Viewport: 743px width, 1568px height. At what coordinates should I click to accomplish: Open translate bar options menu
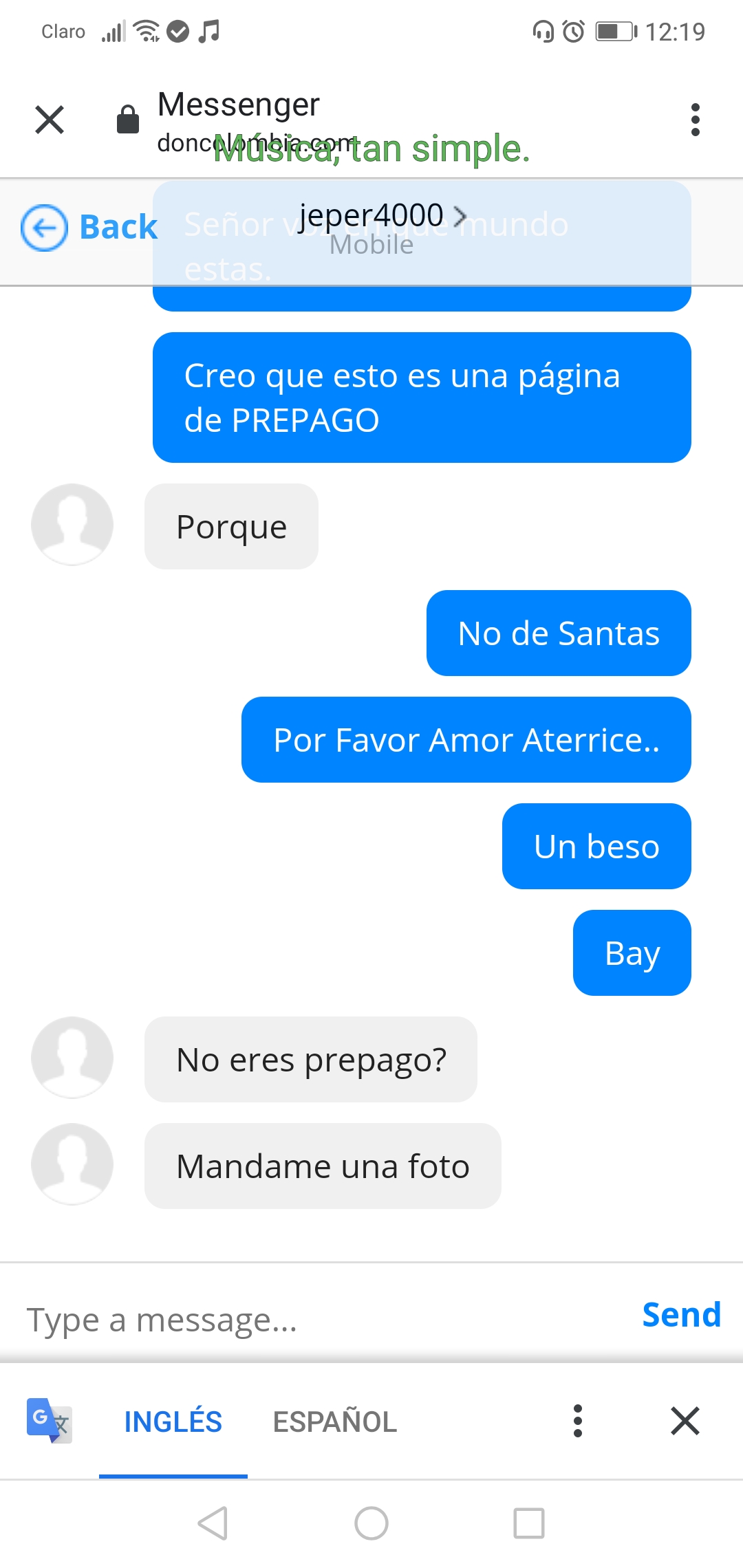pos(578,1421)
